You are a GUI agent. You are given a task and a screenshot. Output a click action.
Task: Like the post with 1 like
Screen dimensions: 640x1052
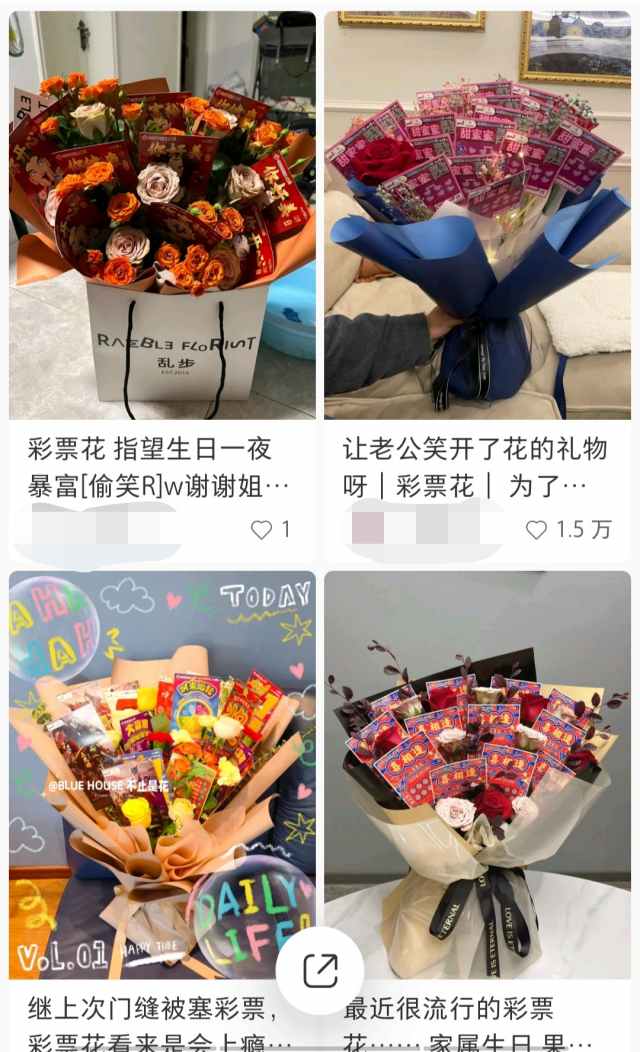pos(262,530)
